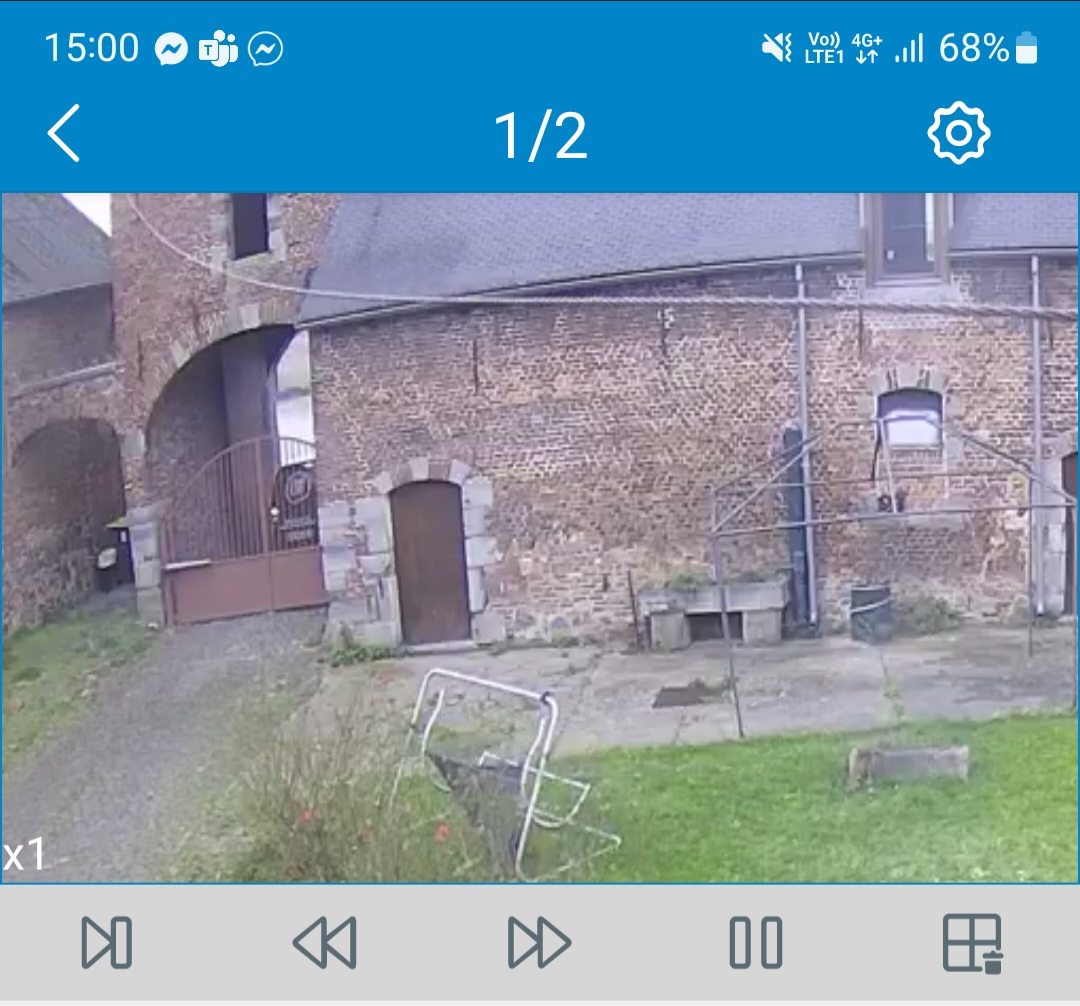1080x1006 pixels.
Task: Open the settings gear
Action: (958, 133)
